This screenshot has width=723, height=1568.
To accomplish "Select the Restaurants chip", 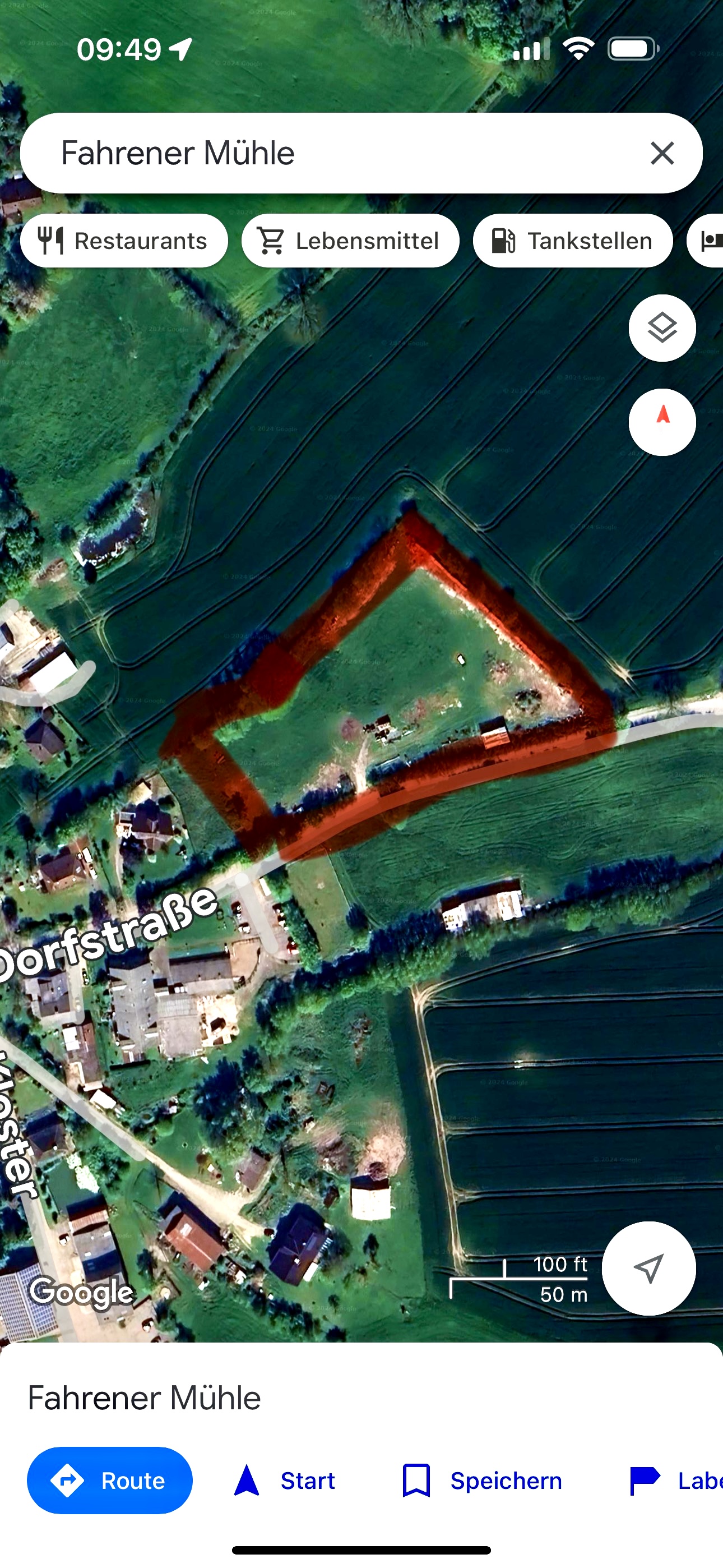I will click(x=124, y=241).
